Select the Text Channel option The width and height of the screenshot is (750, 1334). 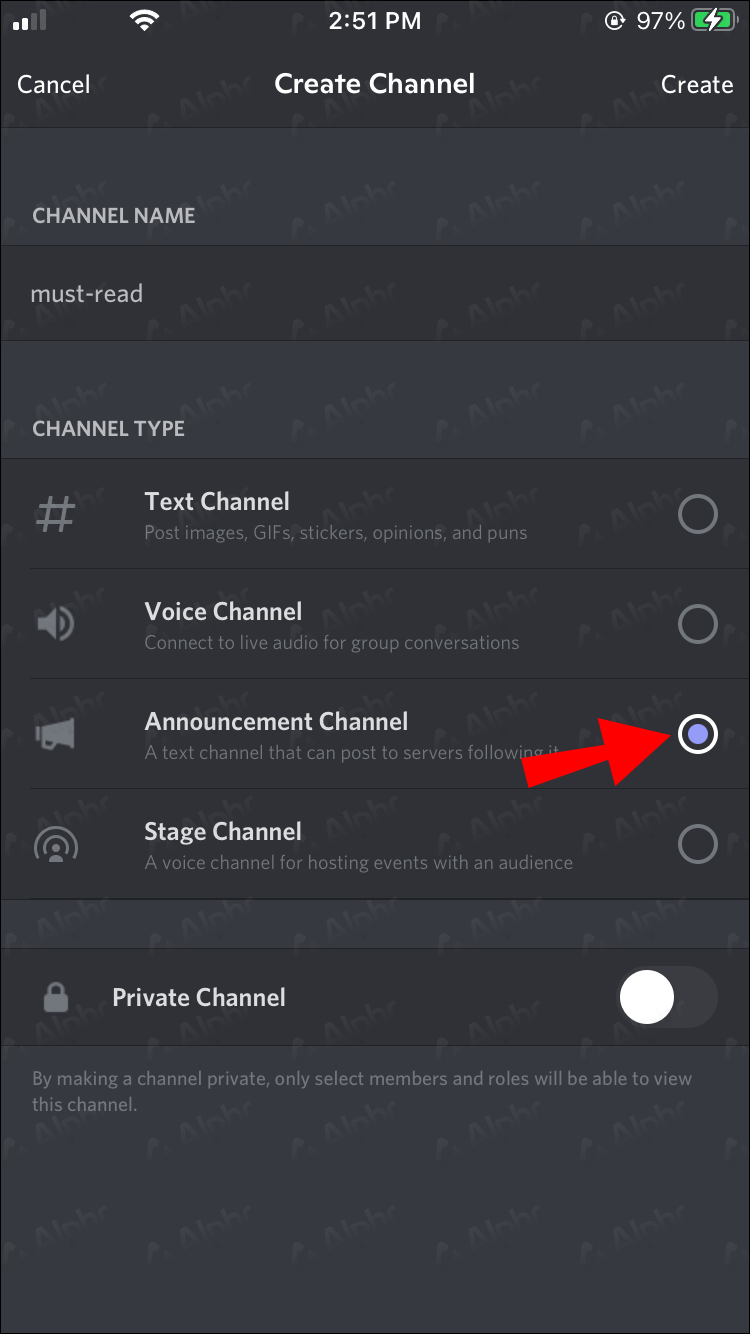pos(697,515)
